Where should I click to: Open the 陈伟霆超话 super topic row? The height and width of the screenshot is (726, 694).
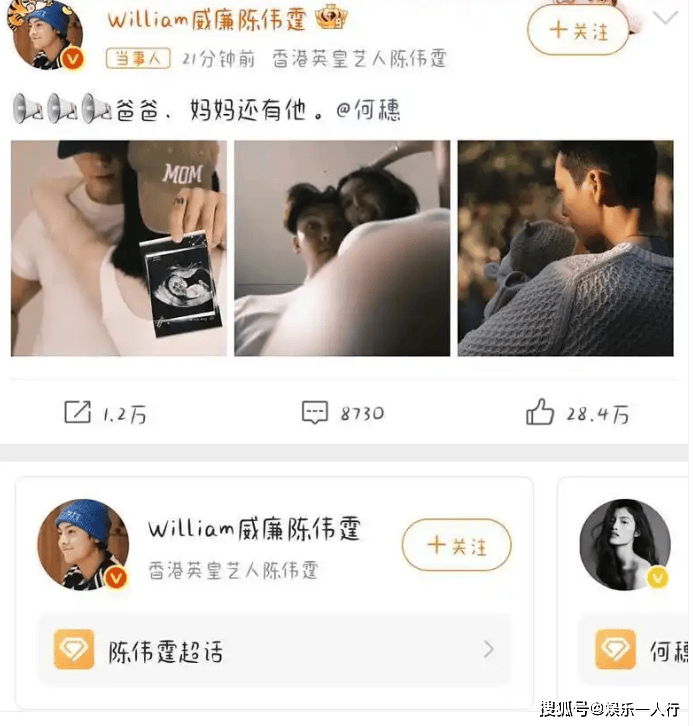coord(273,650)
